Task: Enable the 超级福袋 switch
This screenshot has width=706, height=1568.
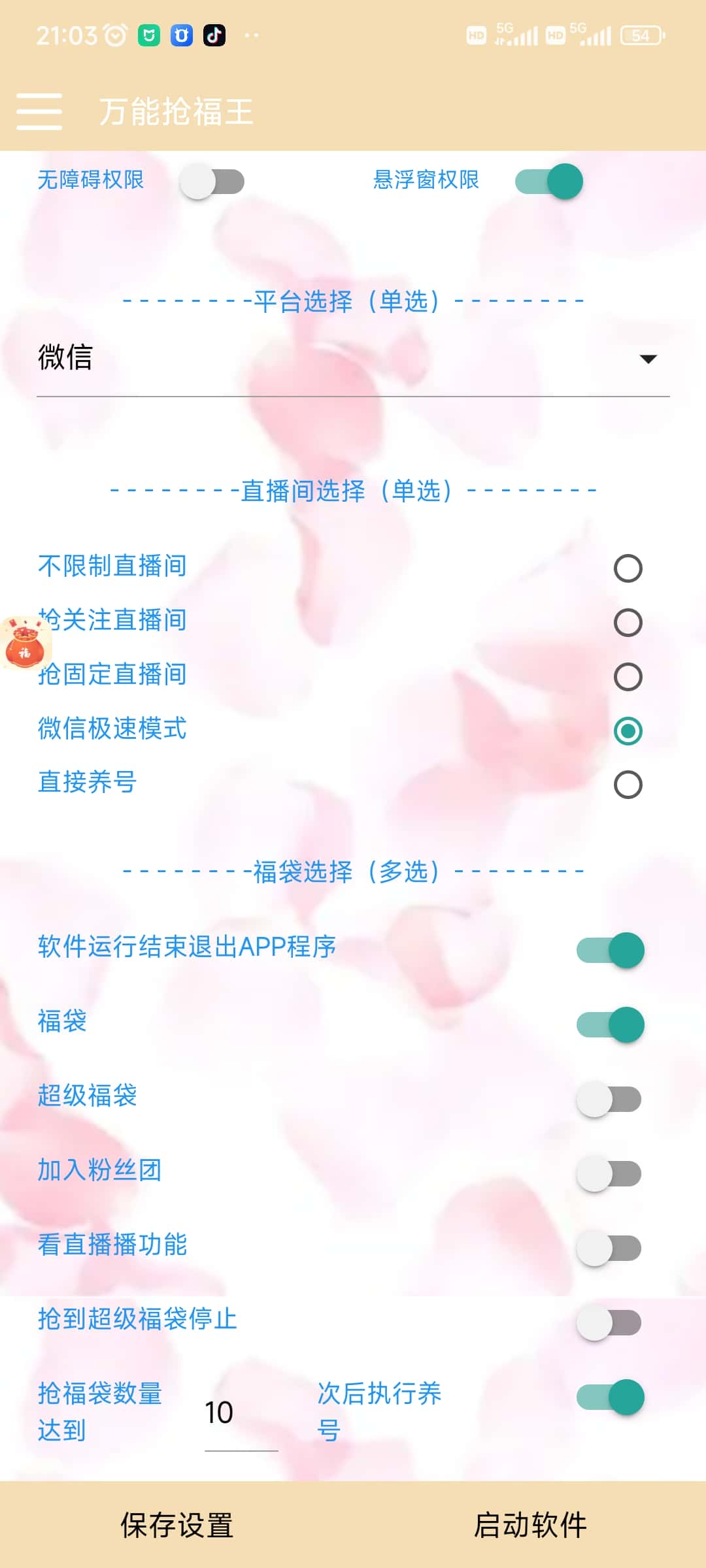Action: pos(609,1099)
